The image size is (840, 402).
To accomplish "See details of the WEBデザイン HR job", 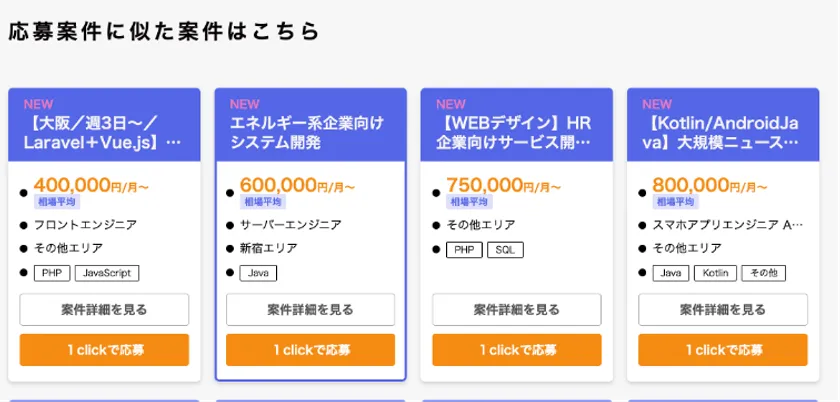I will [516, 310].
